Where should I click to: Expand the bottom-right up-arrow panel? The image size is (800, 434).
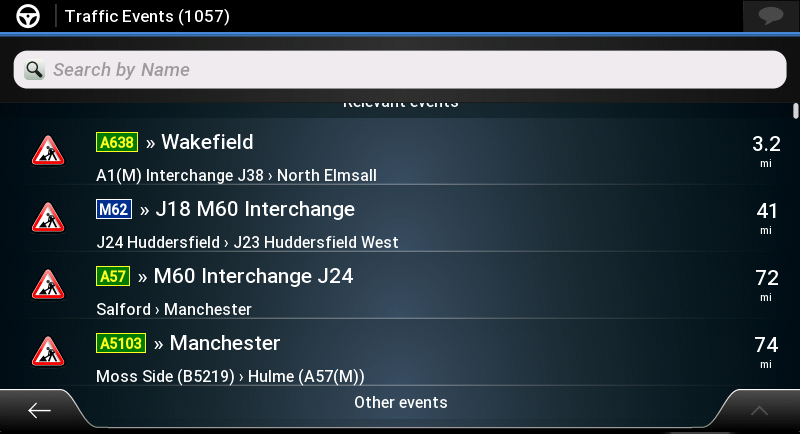coord(759,411)
